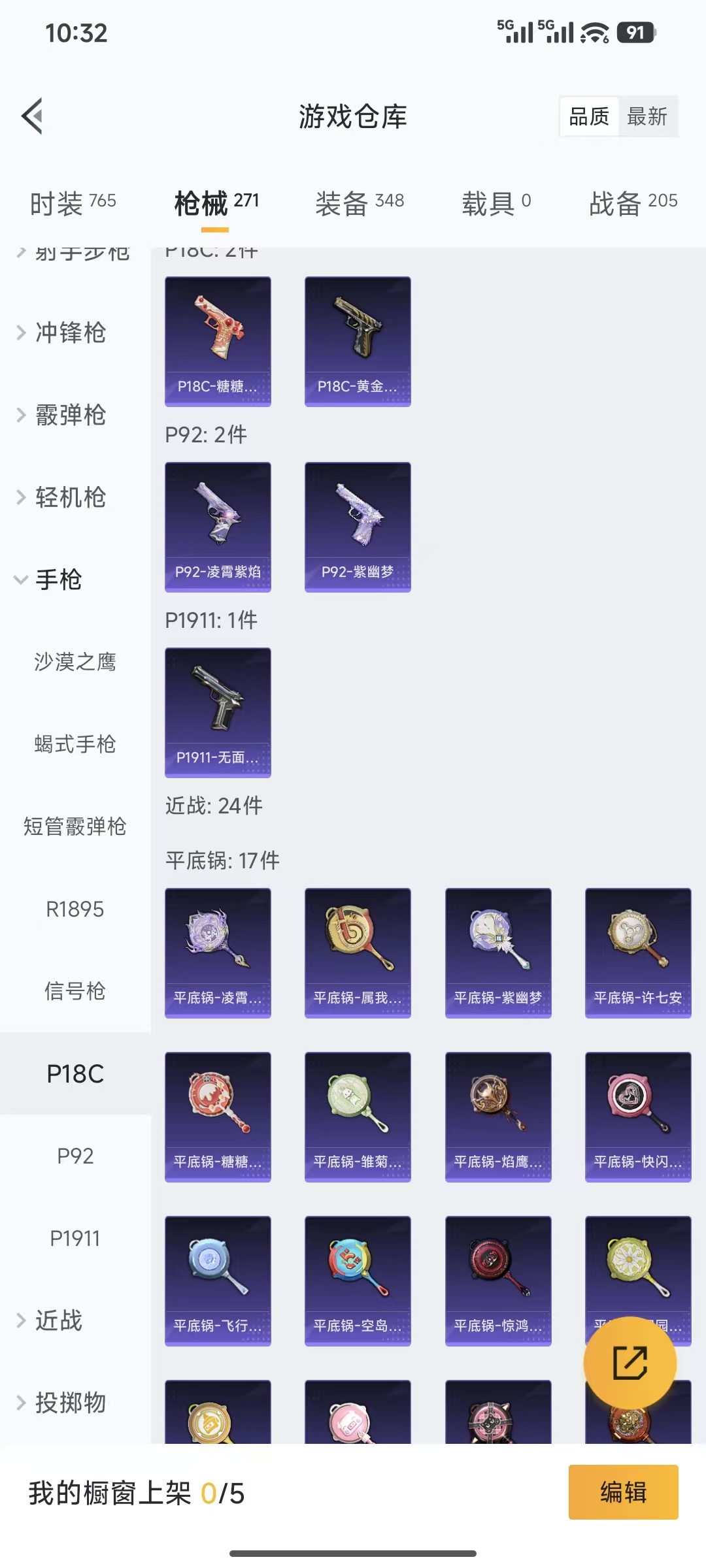Image resolution: width=706 pixels, height=1568 pixels.
Task: Select P92 in the sidebar list
Action: pyautogui.click(x=75, y=1156)
